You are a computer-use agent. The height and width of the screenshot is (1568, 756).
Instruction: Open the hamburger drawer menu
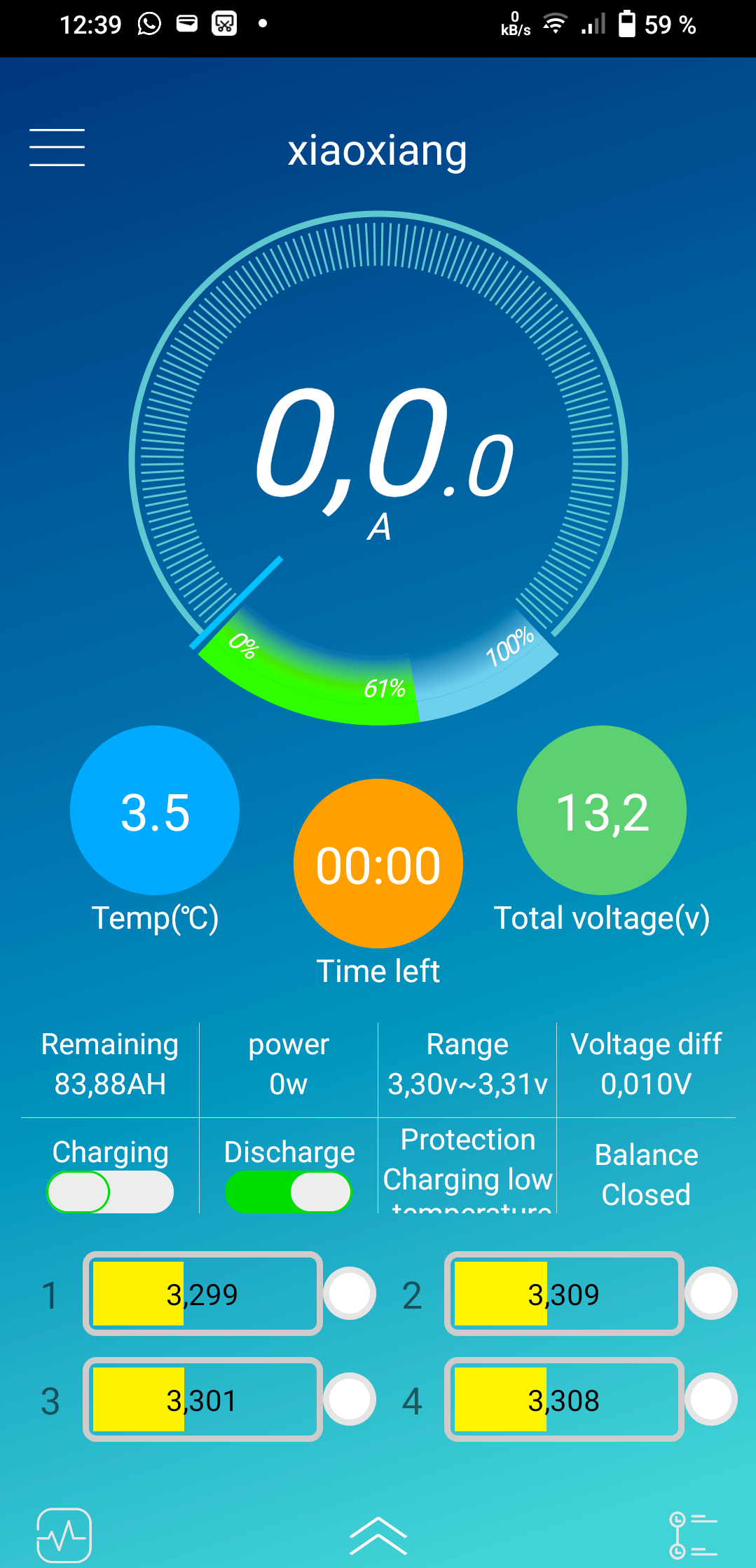point(57,147)
